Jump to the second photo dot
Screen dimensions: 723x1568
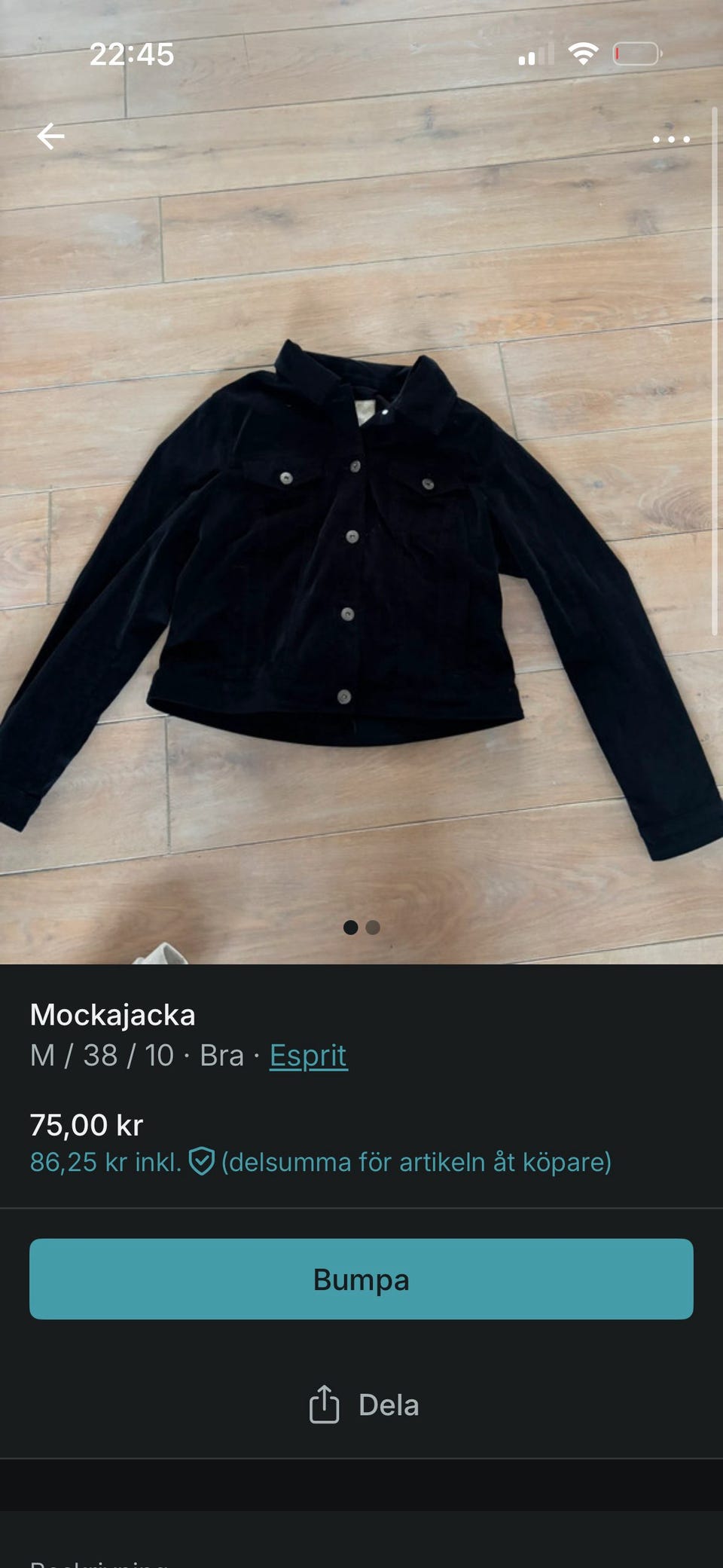click(x=373, y=928)
